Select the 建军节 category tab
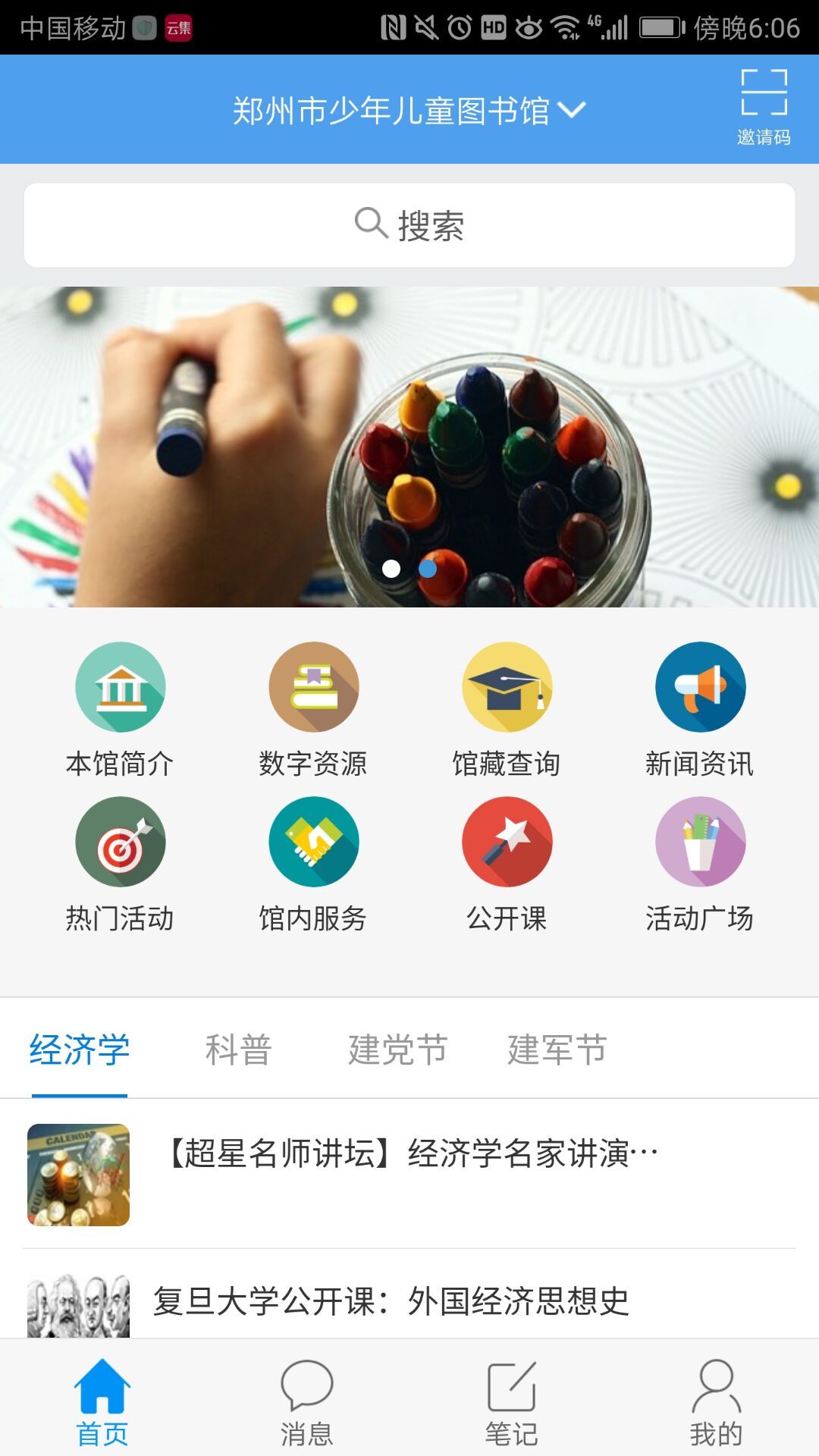The image size is (819, 1456). [556, 1049]
